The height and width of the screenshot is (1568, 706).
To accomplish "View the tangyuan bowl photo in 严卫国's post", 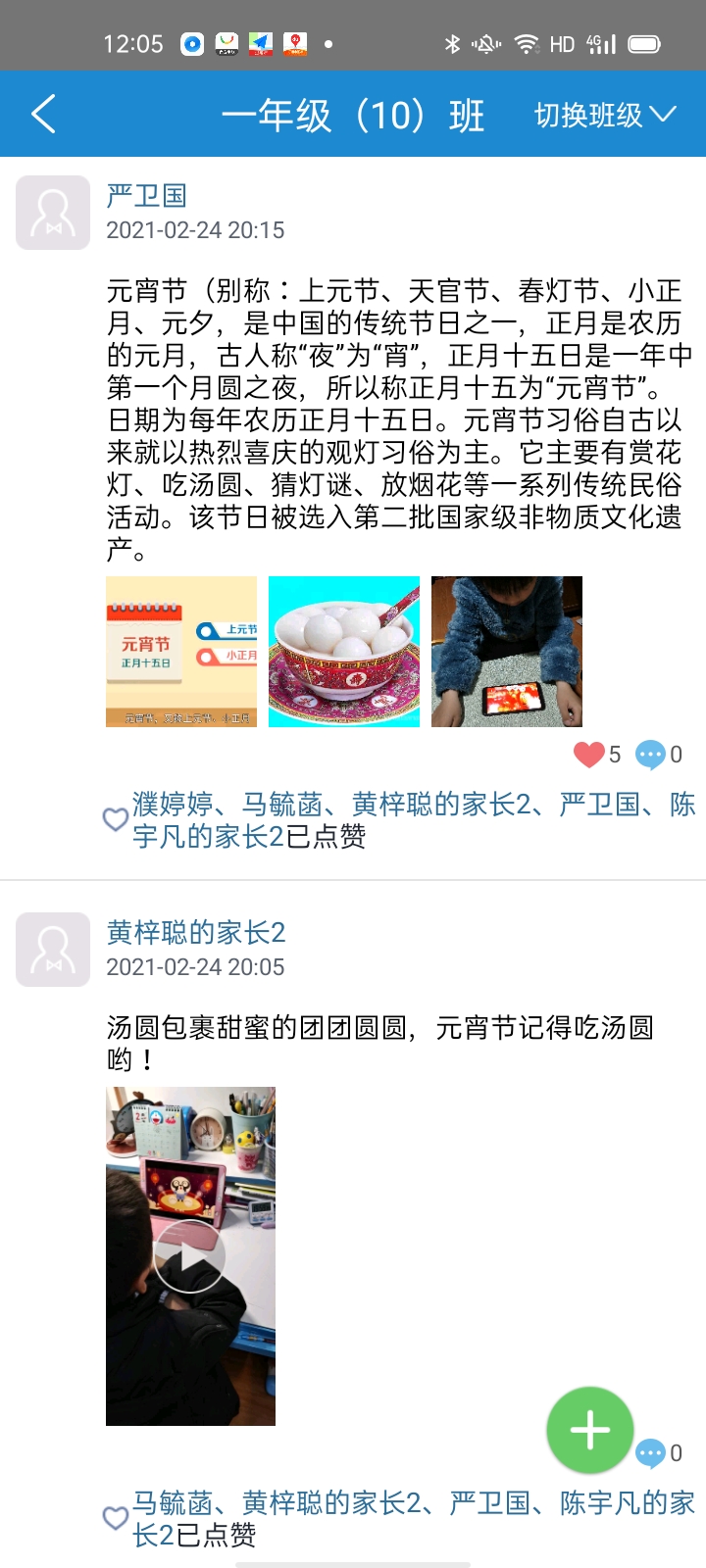I will coord(344,652).
